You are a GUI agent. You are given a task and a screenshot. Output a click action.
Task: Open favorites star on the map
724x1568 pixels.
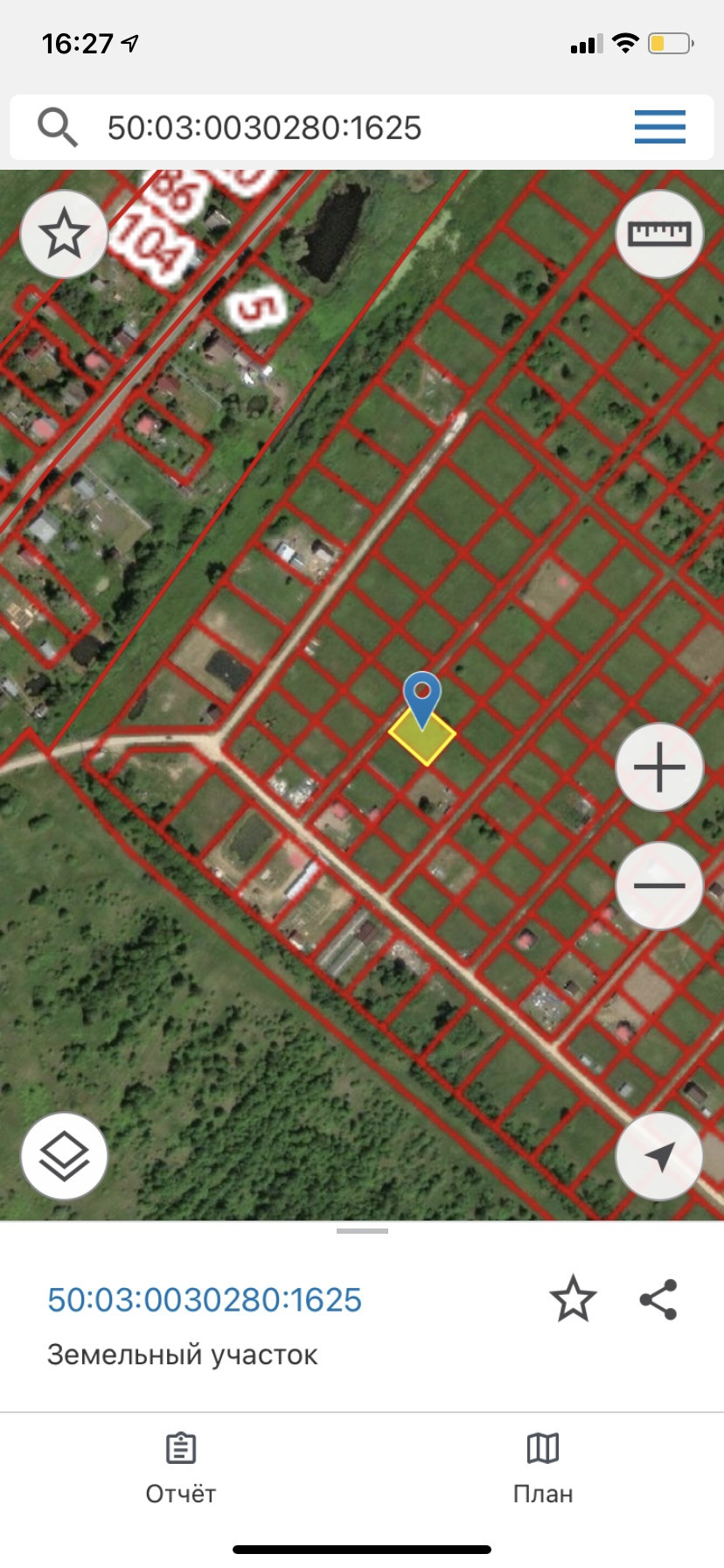click(x=64, y=234)
